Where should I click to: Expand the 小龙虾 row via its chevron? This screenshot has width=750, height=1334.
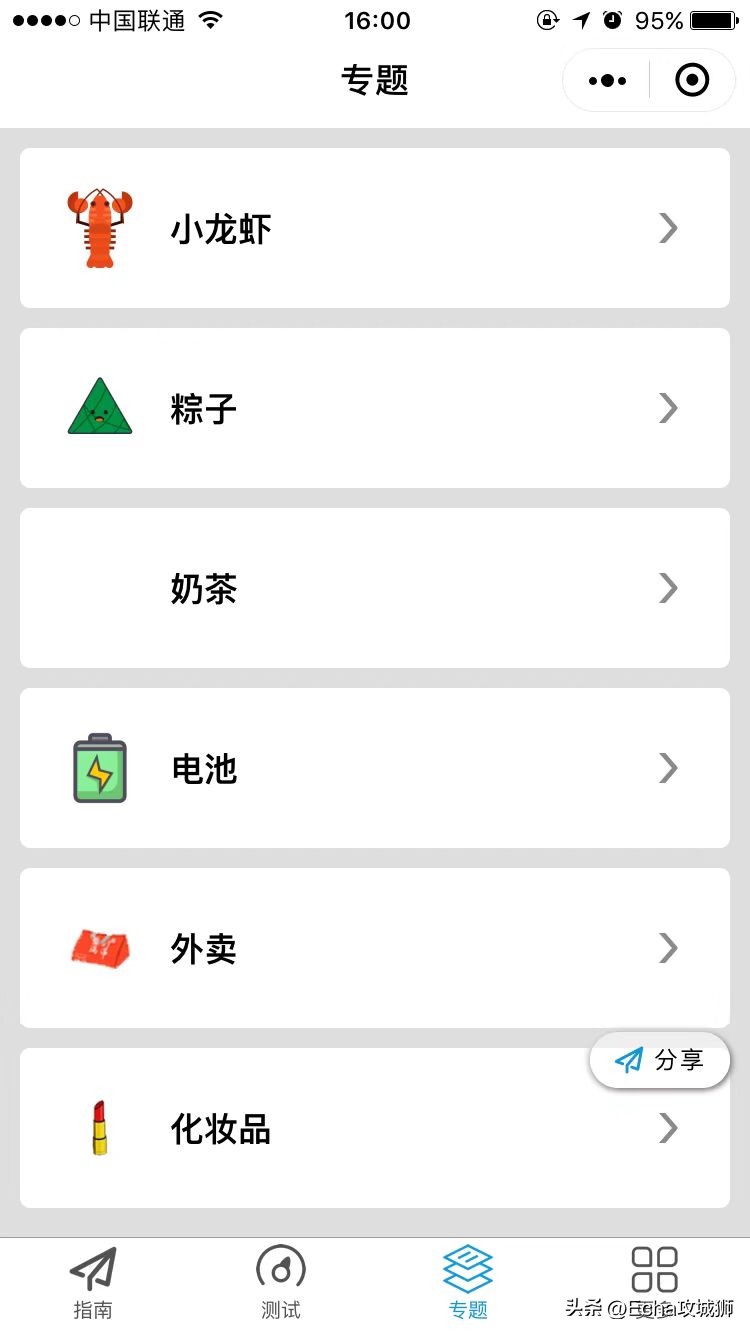tap(668, 228)
